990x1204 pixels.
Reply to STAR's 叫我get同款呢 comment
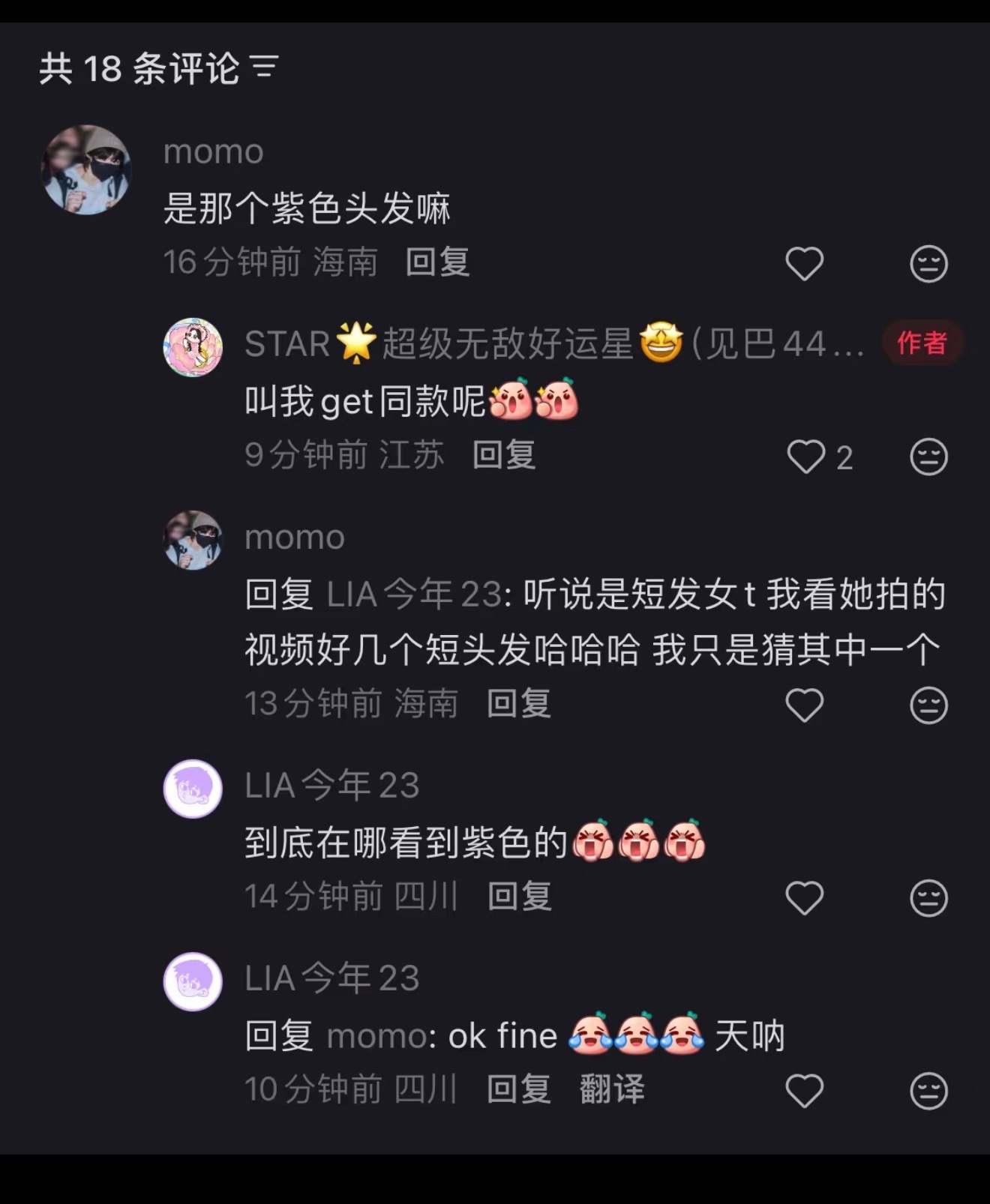[503, 456]
